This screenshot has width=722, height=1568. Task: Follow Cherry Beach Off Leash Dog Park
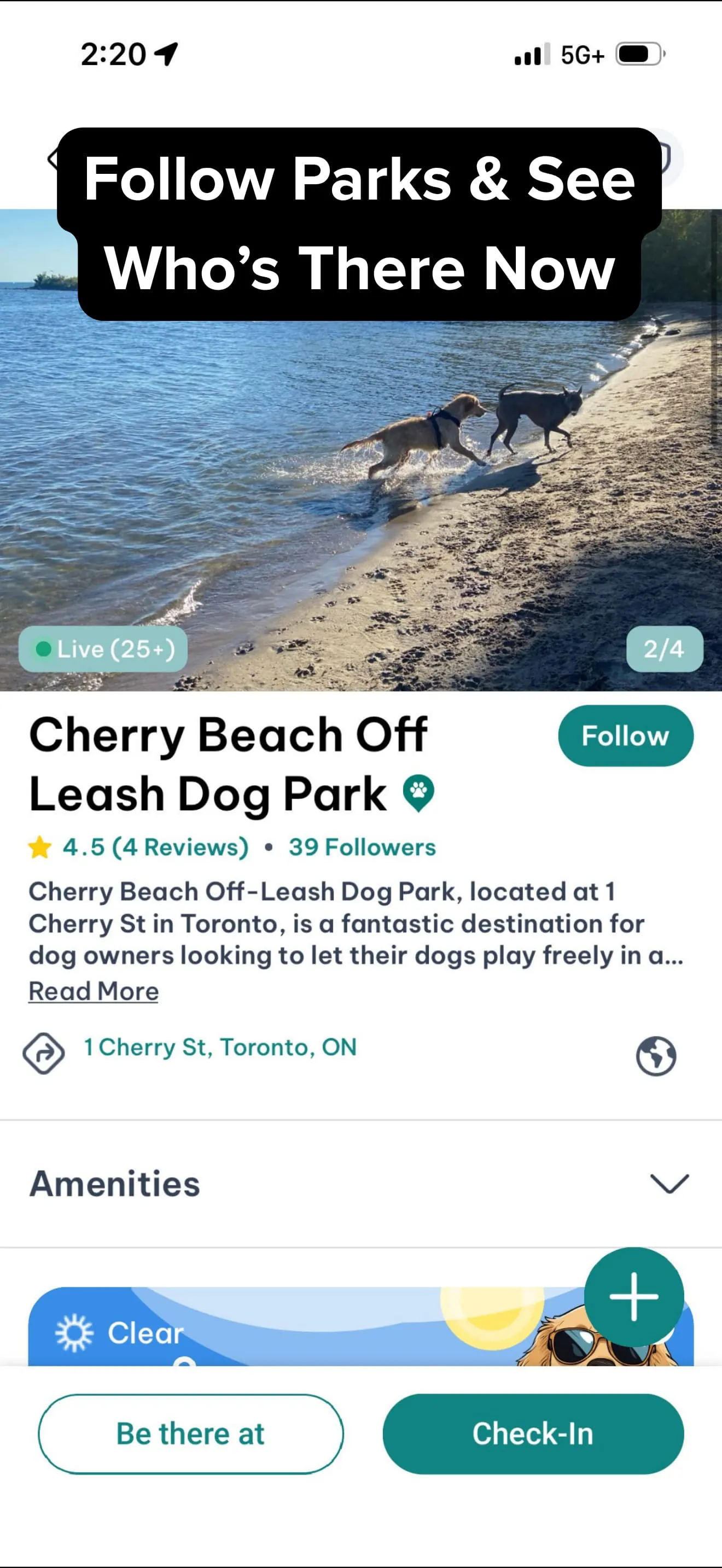point(625,735)
